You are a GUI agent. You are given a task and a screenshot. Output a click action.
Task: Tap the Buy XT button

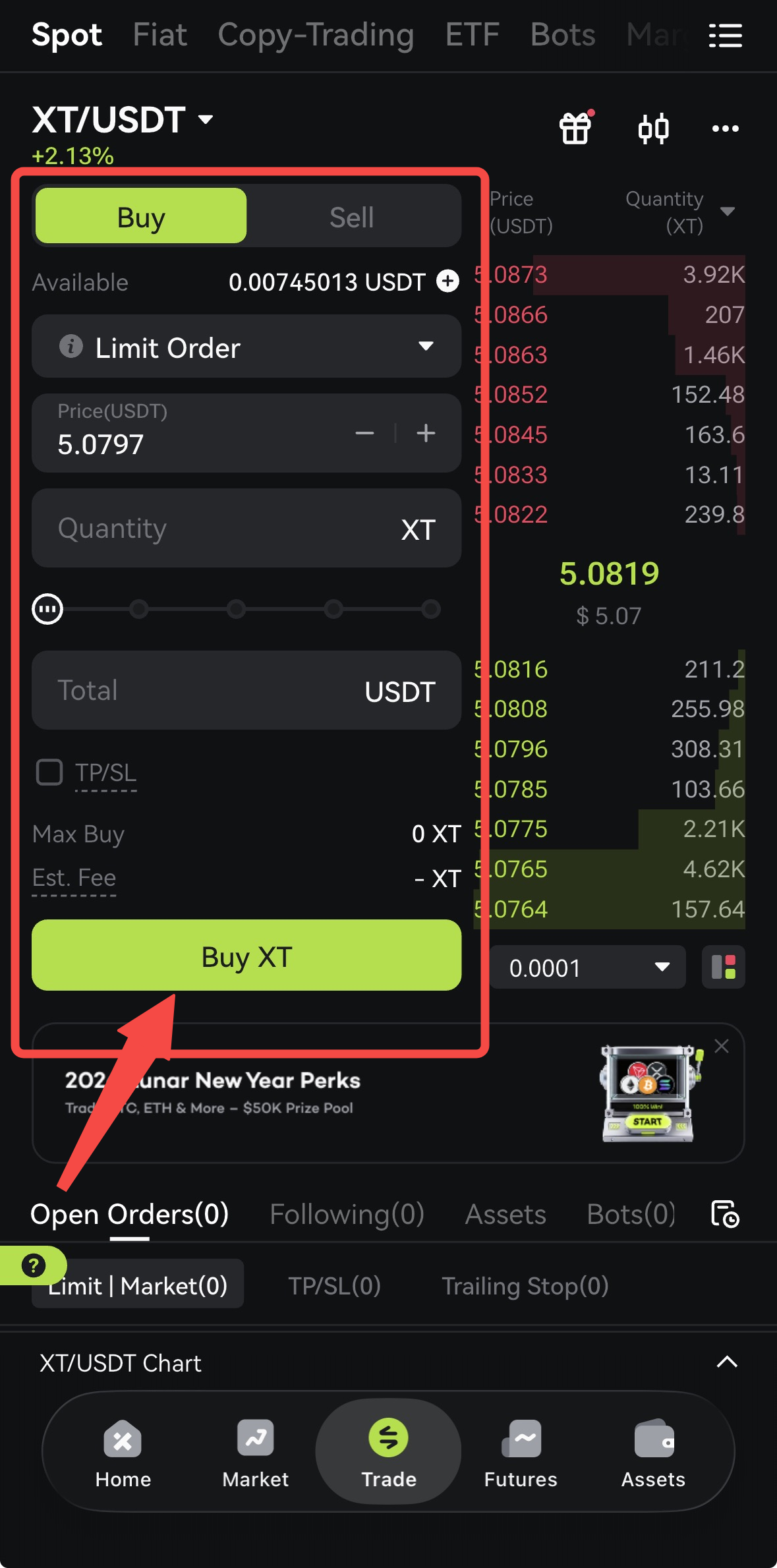(246, 956)
